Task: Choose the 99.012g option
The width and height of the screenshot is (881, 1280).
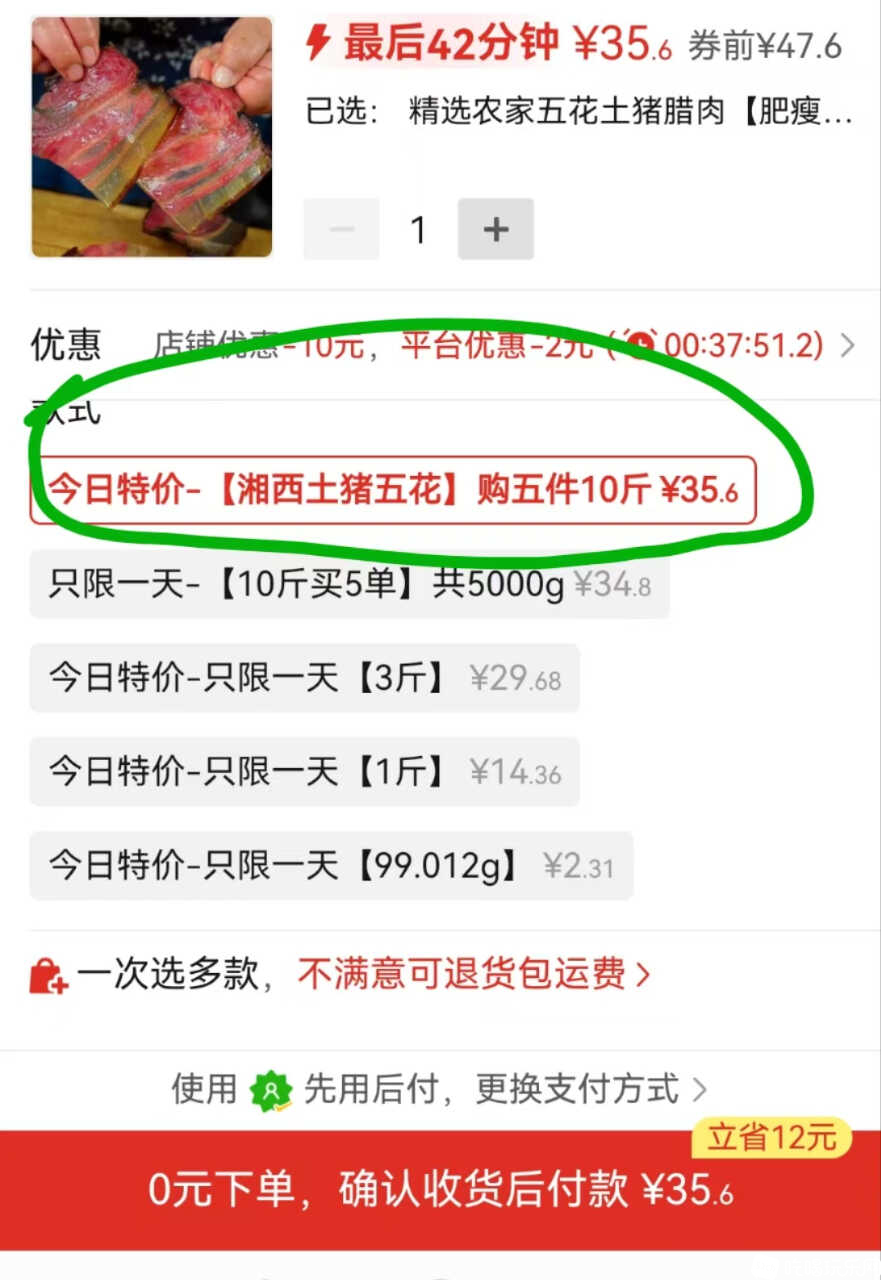Action: tap(331, 865)
